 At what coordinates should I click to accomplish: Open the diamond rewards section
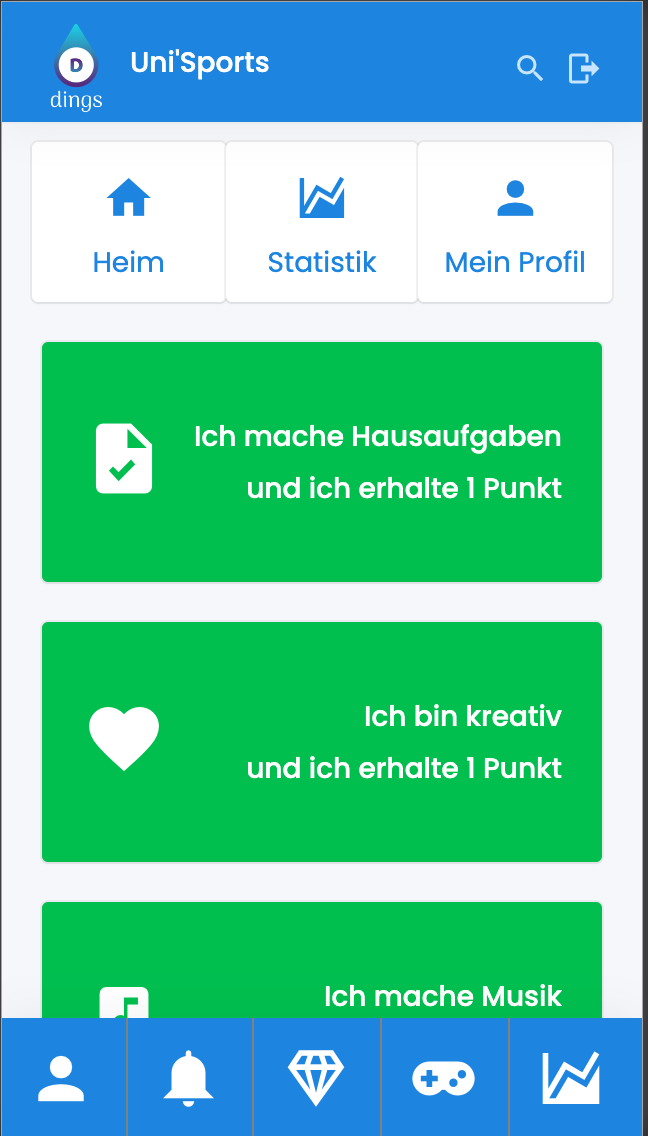[316, 1078]
